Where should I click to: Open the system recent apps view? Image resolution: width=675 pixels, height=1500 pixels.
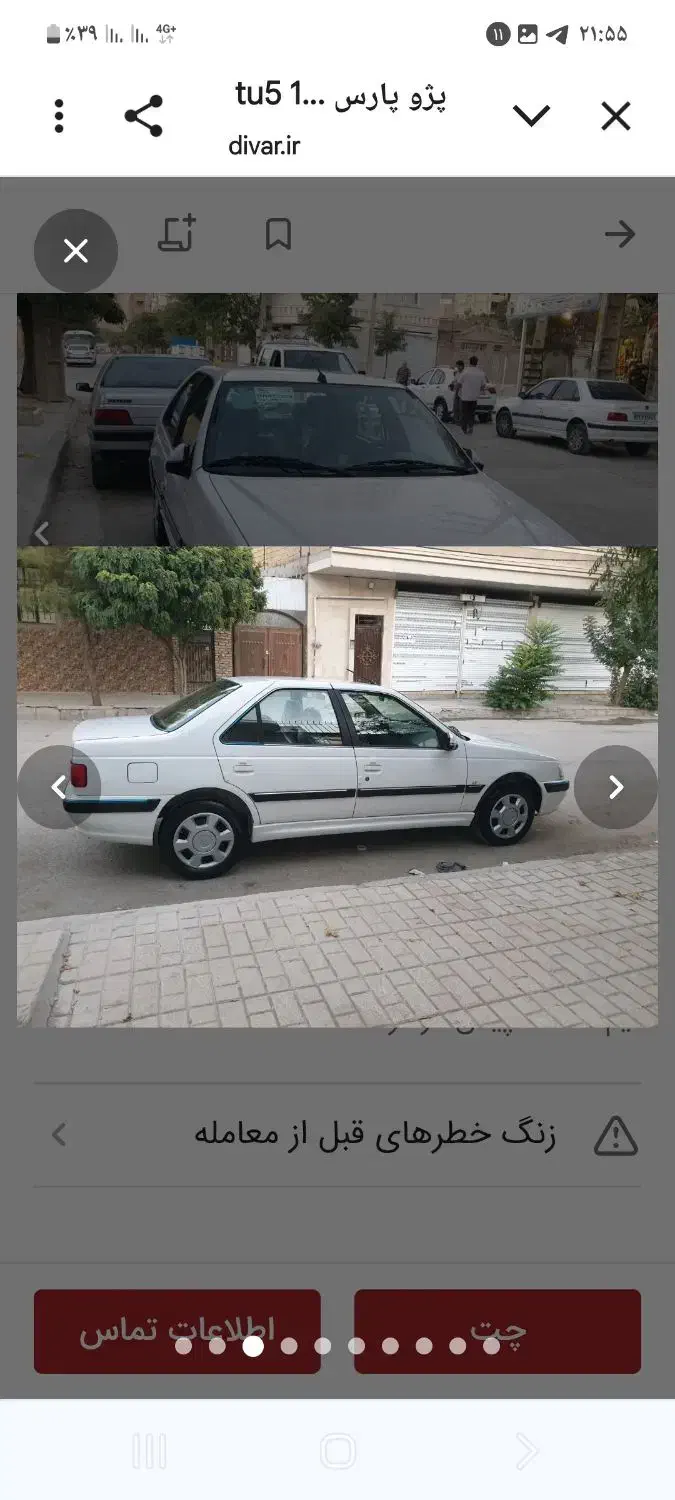149,1450
